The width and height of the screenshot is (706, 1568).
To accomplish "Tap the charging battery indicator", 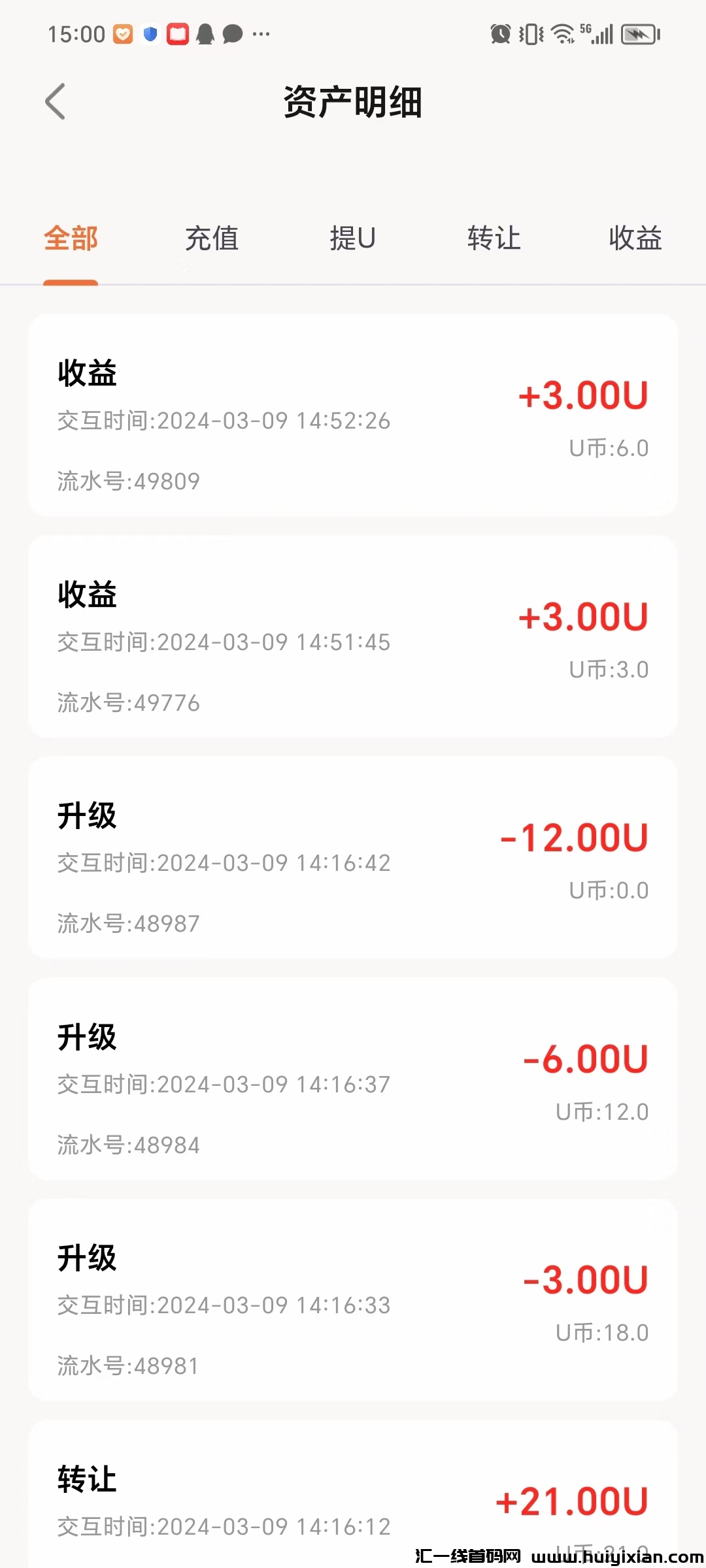I will [x=639, y=34].
